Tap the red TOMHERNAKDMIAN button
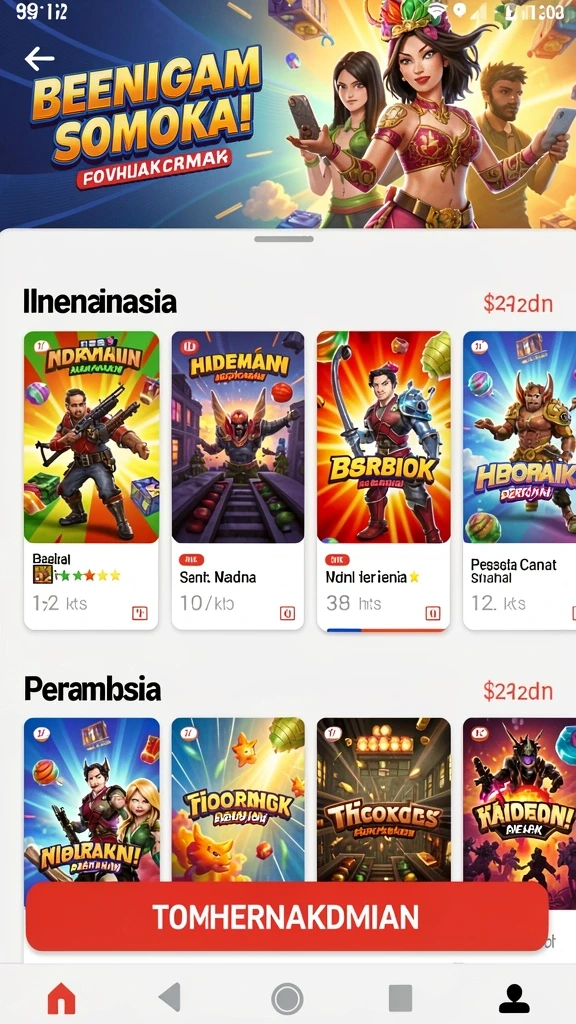 pos(287,917)
